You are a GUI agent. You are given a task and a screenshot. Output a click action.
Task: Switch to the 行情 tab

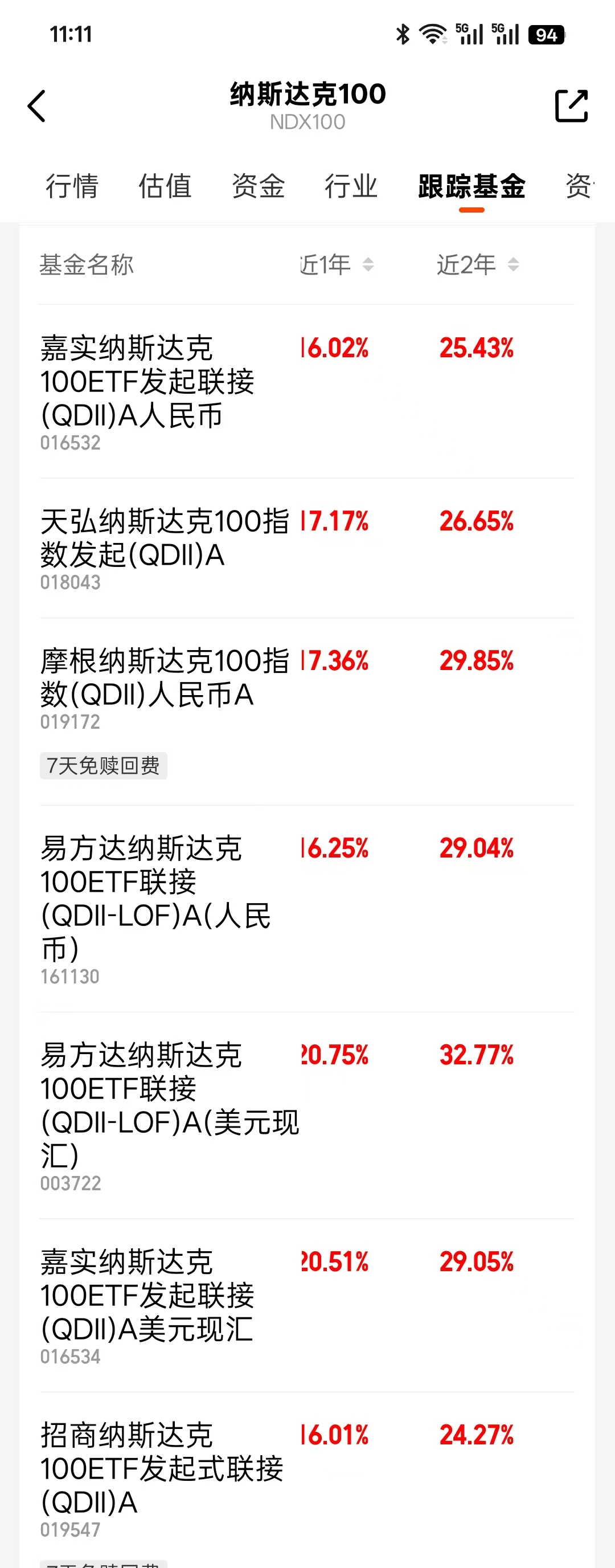72,186
